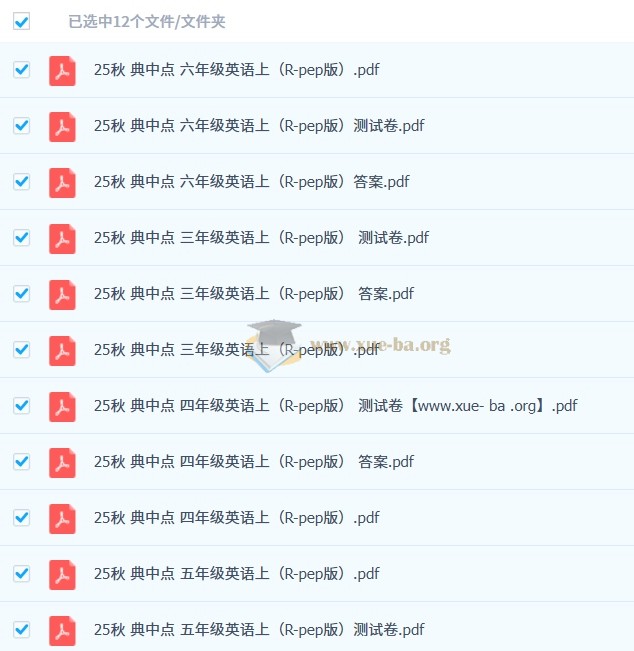
Task: Open 四年级英语上 测试卷【www.xue- ba .org】.pdf
Action: 335,406
